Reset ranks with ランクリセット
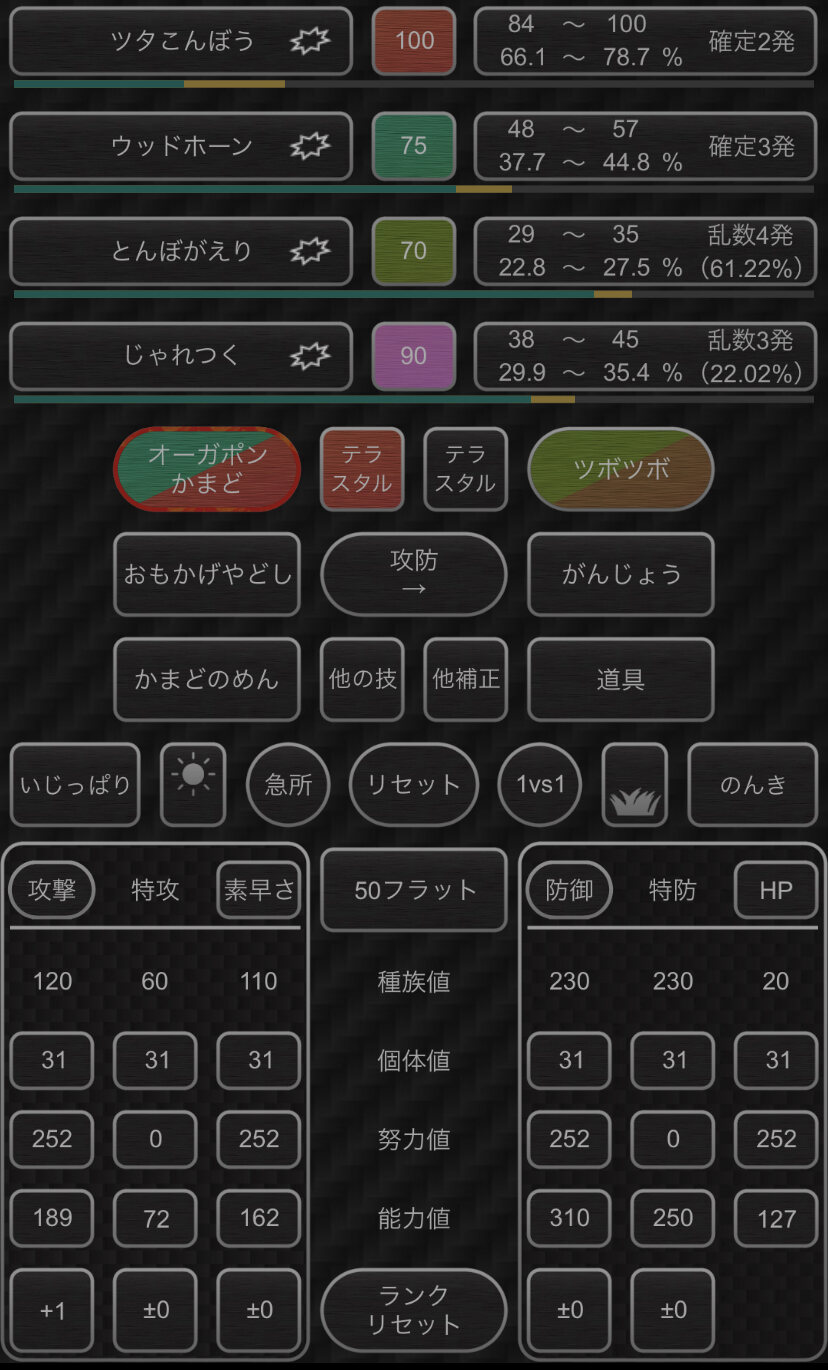The width and height of the screenshot is (828, 1370). (x=414, y=1310)
